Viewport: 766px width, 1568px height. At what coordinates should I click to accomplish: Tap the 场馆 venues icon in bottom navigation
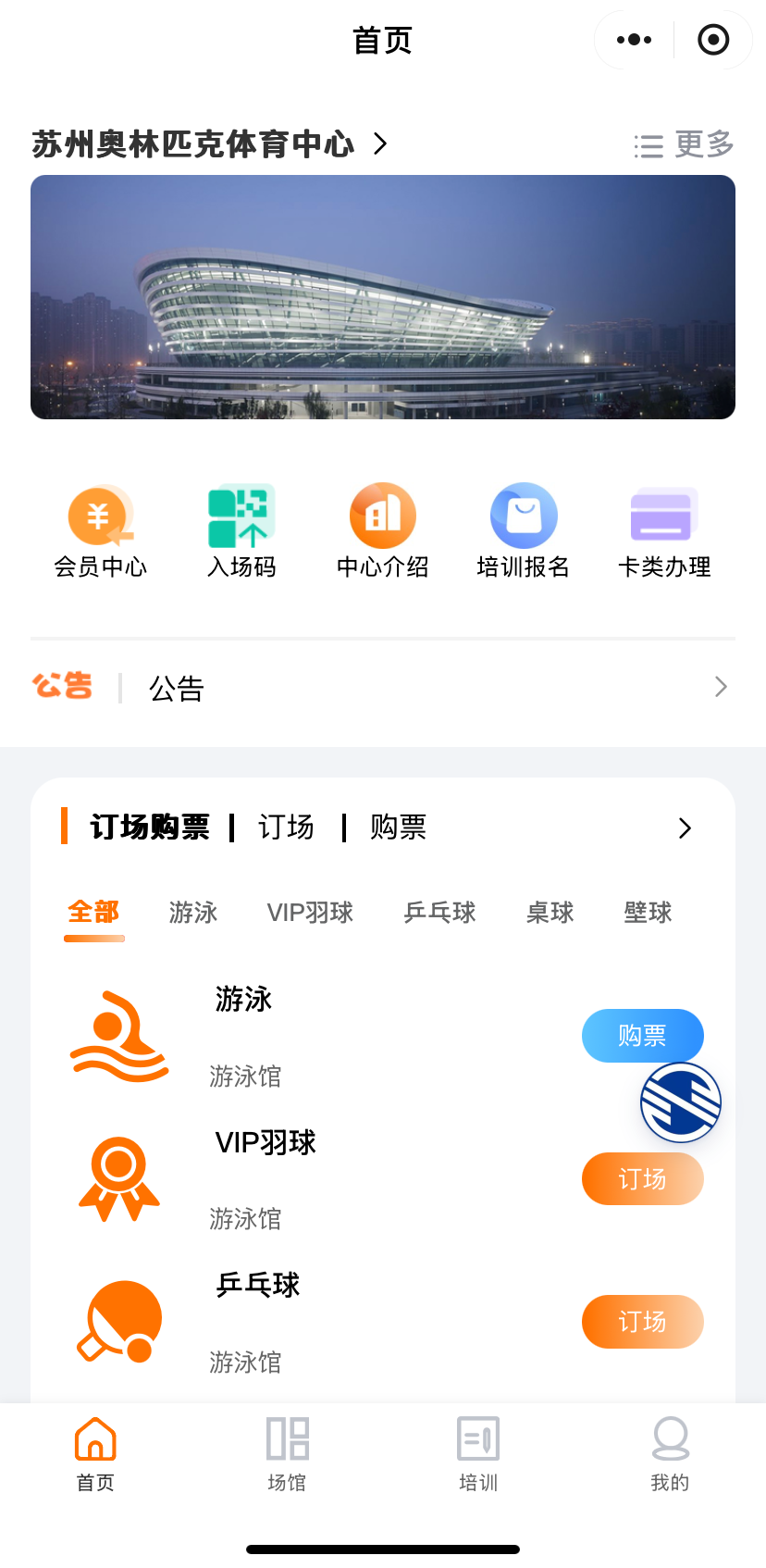coord(287,1438)
